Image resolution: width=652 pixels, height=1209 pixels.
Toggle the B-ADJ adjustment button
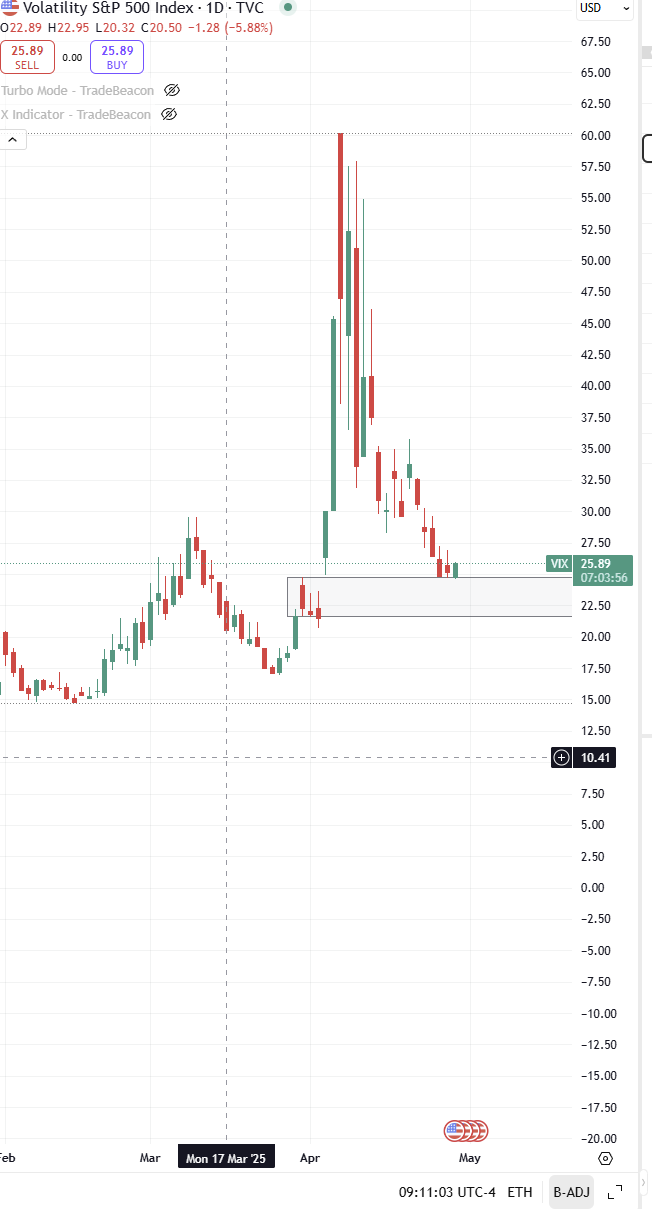click(572, 1192)
